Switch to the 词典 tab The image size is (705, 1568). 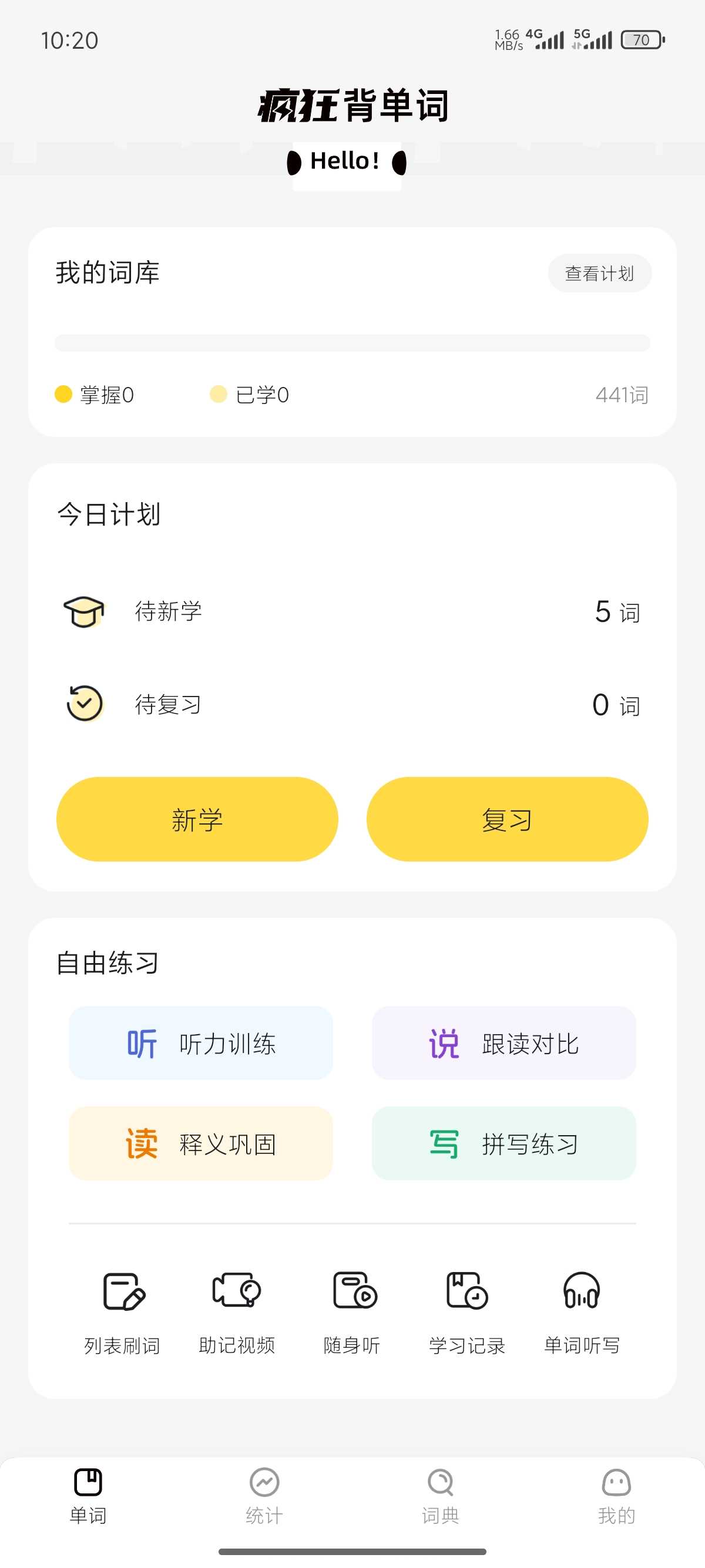point(440,1496)
